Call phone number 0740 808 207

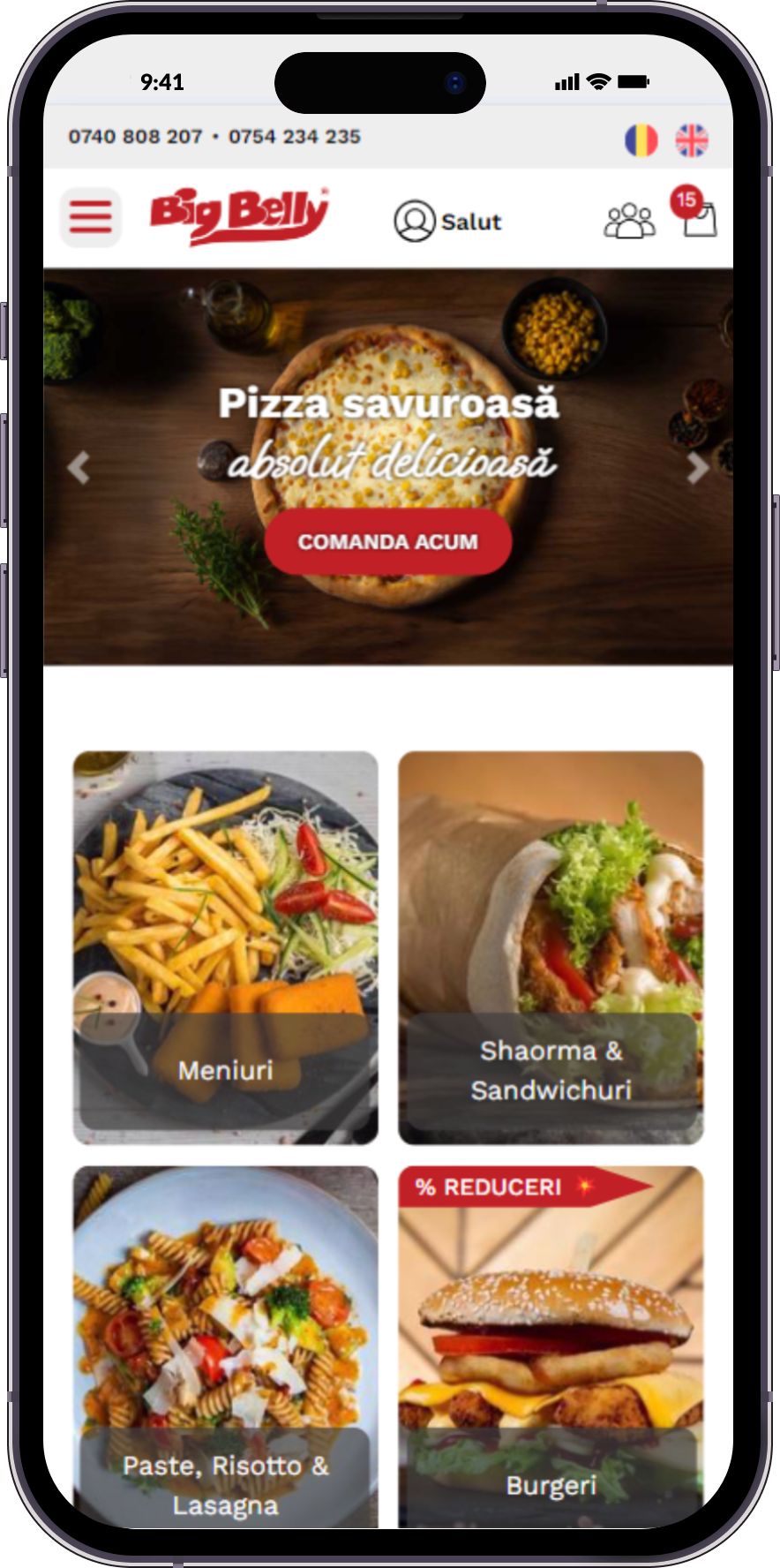click(x=135, y=137)
